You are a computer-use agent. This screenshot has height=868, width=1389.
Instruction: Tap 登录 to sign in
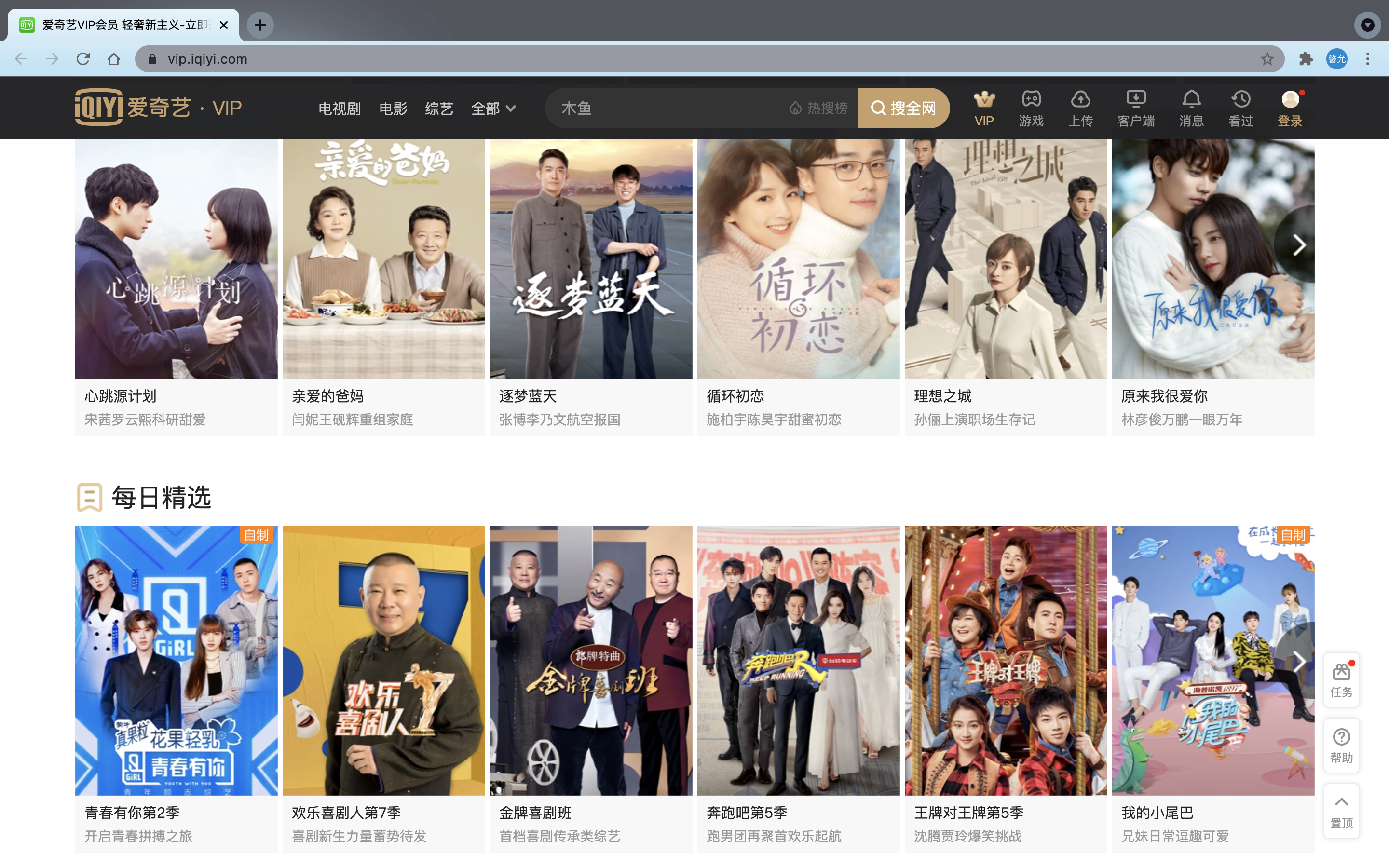click(x=1290, y=108)
